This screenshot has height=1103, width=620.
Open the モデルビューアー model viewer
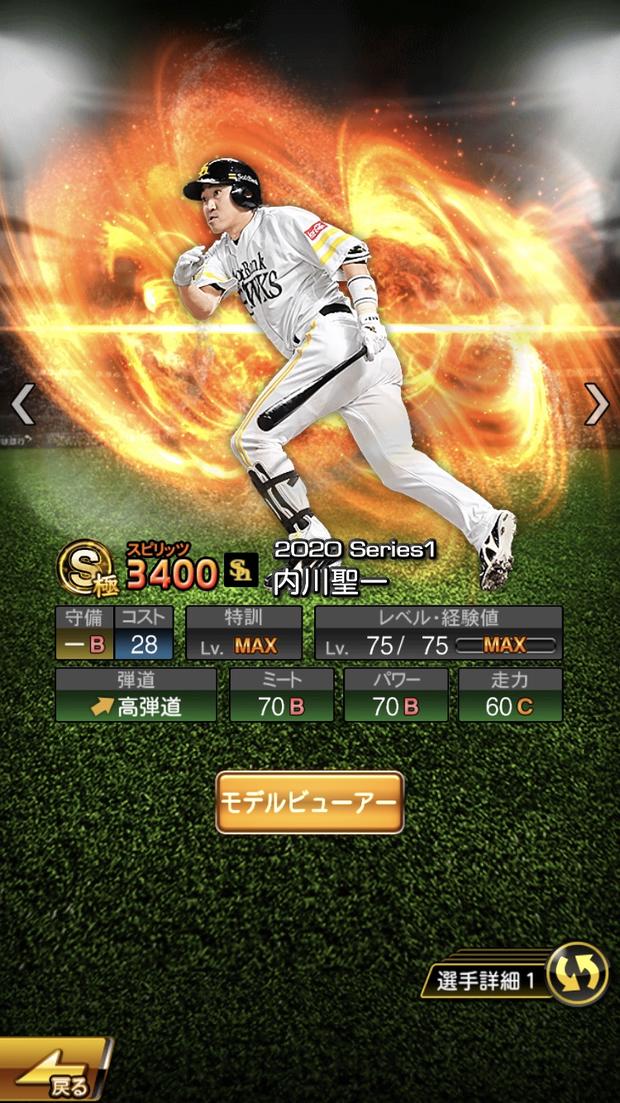pos(310,802)
